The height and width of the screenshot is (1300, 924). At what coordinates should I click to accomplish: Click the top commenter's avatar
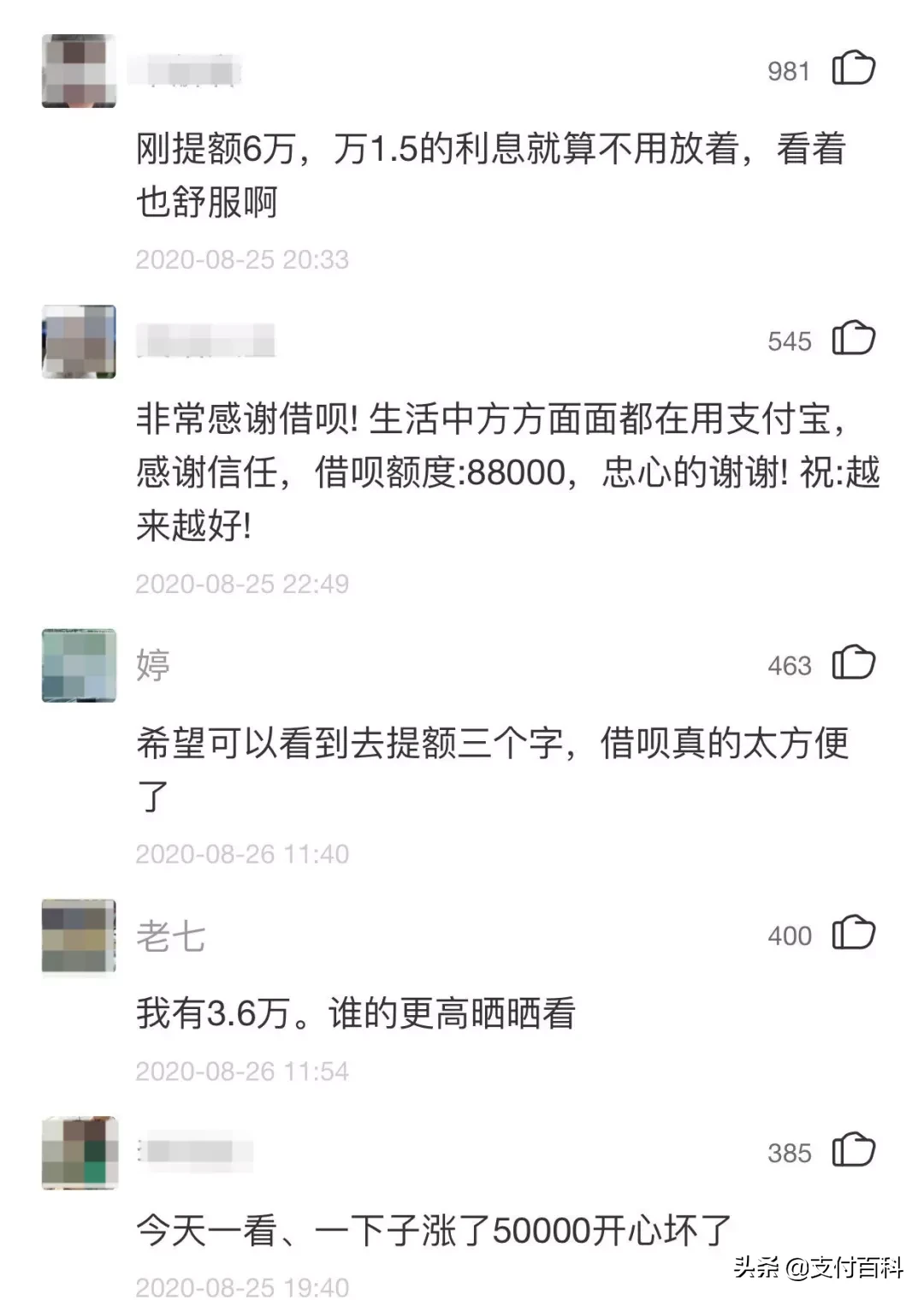78,72
